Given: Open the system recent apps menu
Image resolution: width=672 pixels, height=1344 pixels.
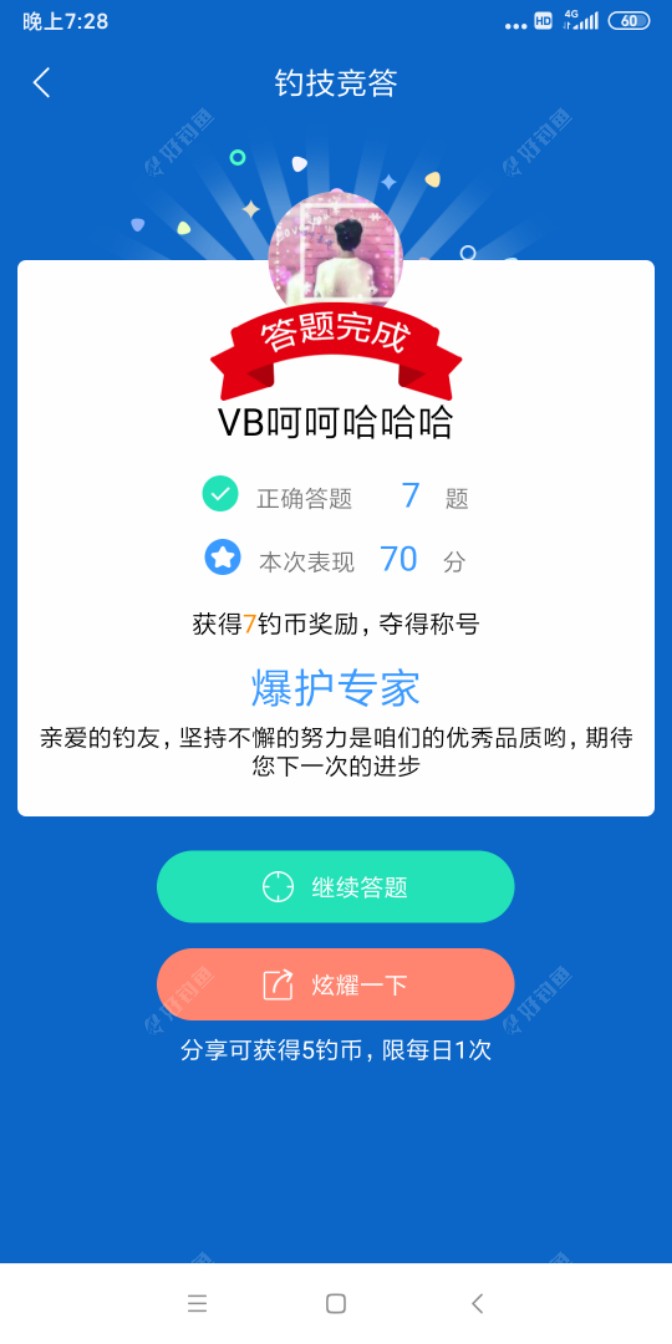Looking at the screenshot, I should coord(197,1303).
